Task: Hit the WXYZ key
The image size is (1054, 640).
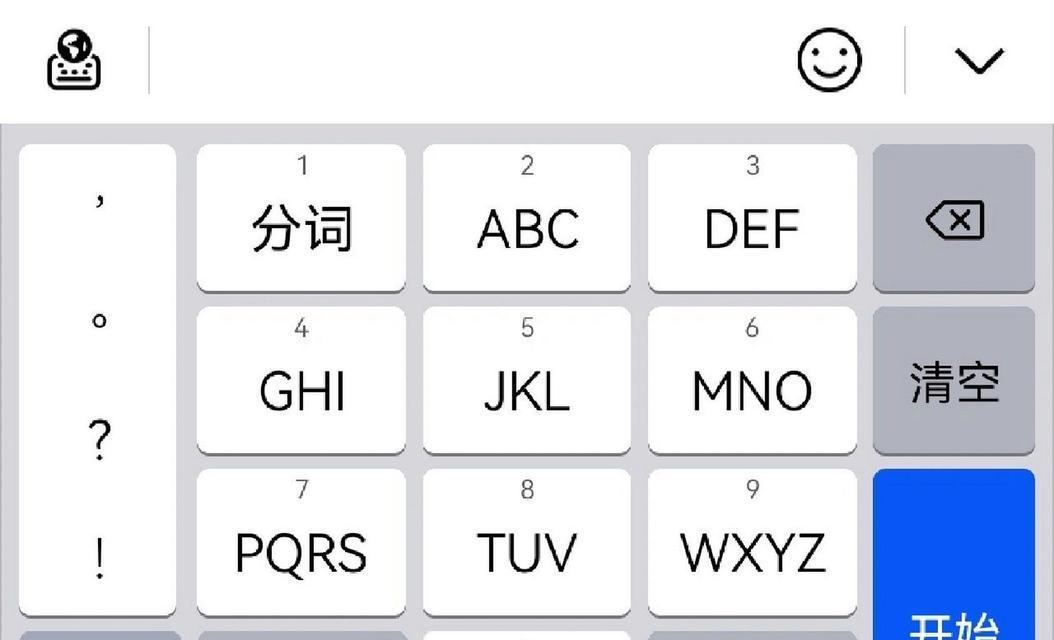Action: [x=752, y=542]
